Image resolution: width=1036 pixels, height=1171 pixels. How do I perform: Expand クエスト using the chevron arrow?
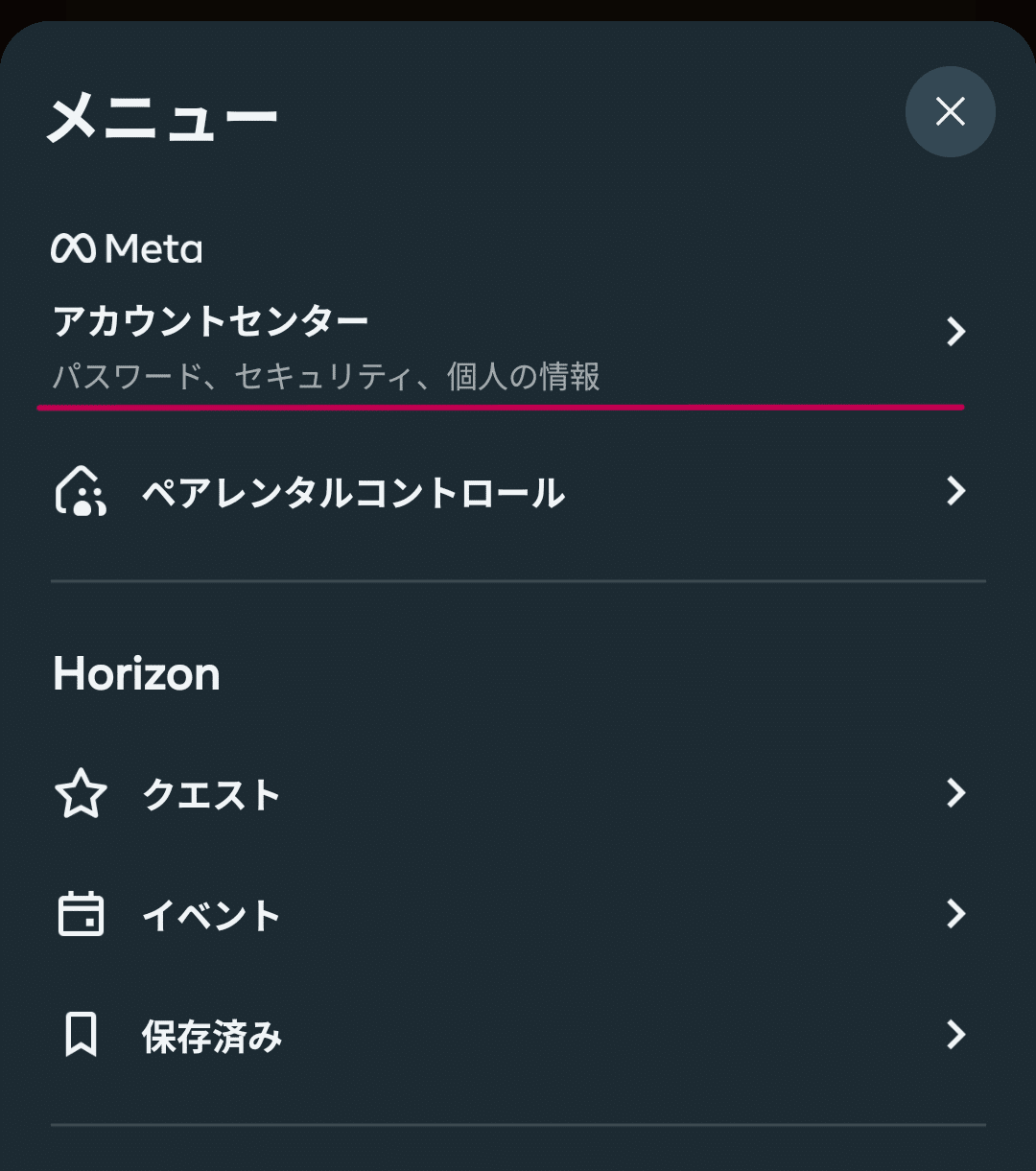[x=956, y=793]
